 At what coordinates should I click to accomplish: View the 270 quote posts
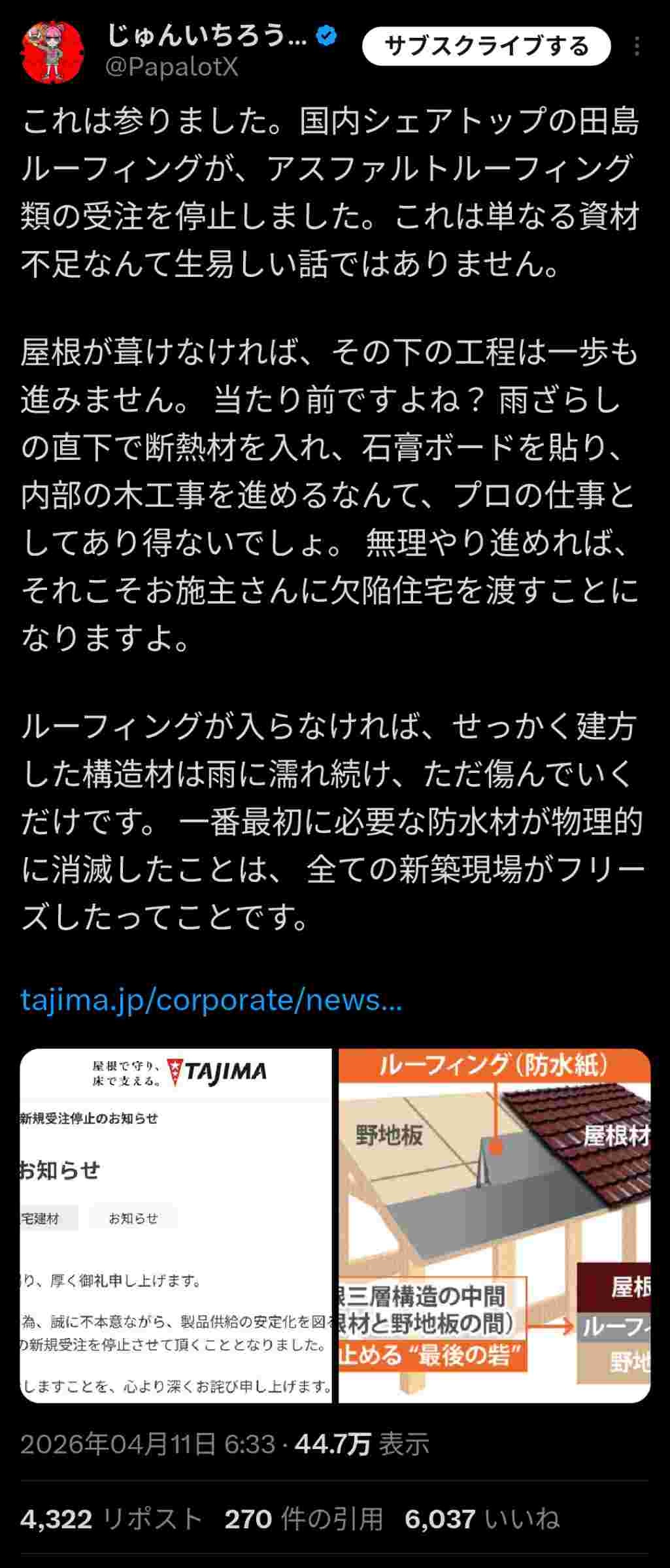303,1519
